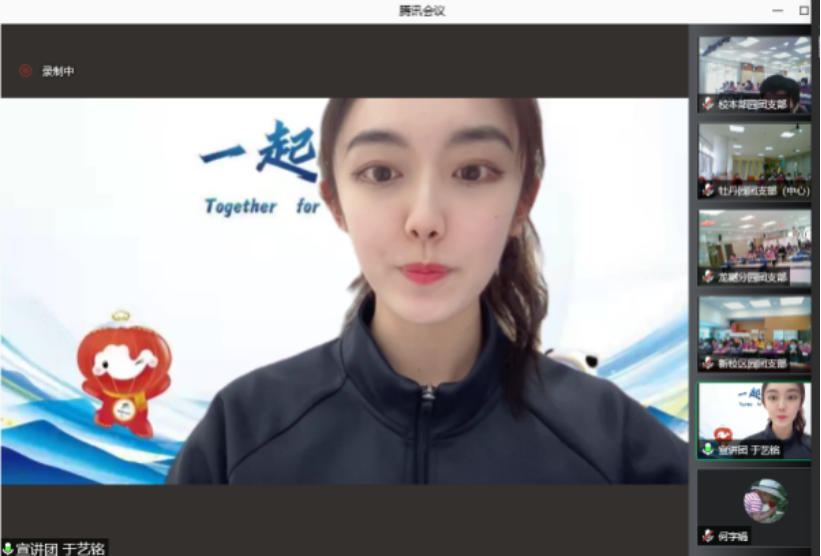Select the 牡丹园团支部 (中心) video tile
Image resolution: width=821 pixels, height=556 pixels.
[754, 160]
